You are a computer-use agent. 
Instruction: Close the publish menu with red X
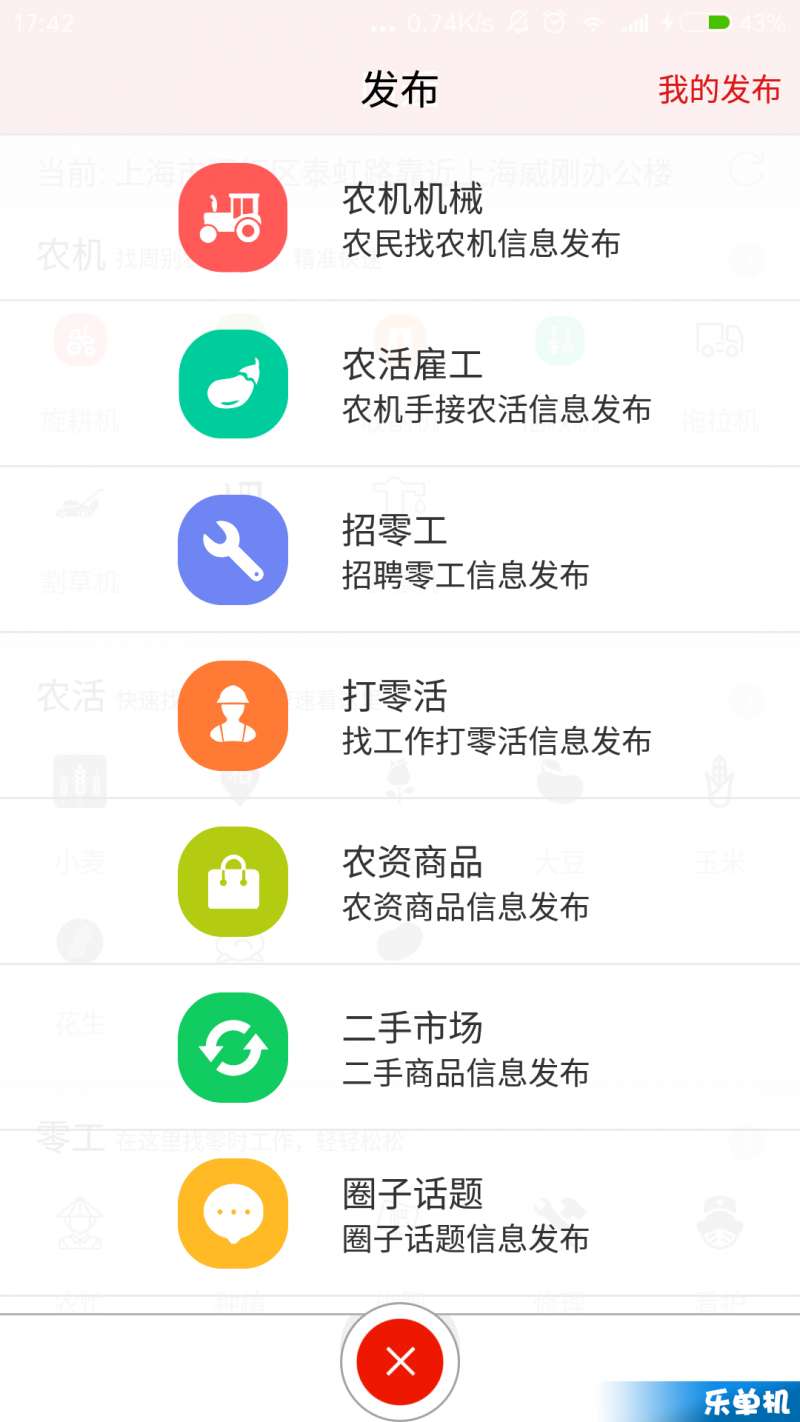pyautogui.click(x=400, y=1361)
